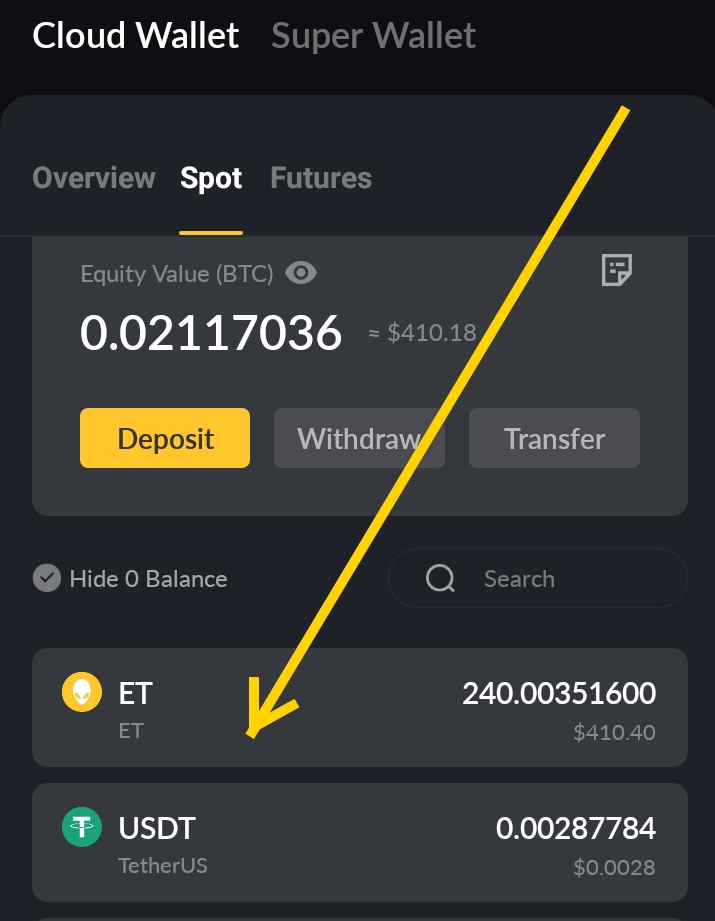Viewport: 715px width, 921px height.
Task: Switch to the Futures tab
Action: (x=321, y=178)
